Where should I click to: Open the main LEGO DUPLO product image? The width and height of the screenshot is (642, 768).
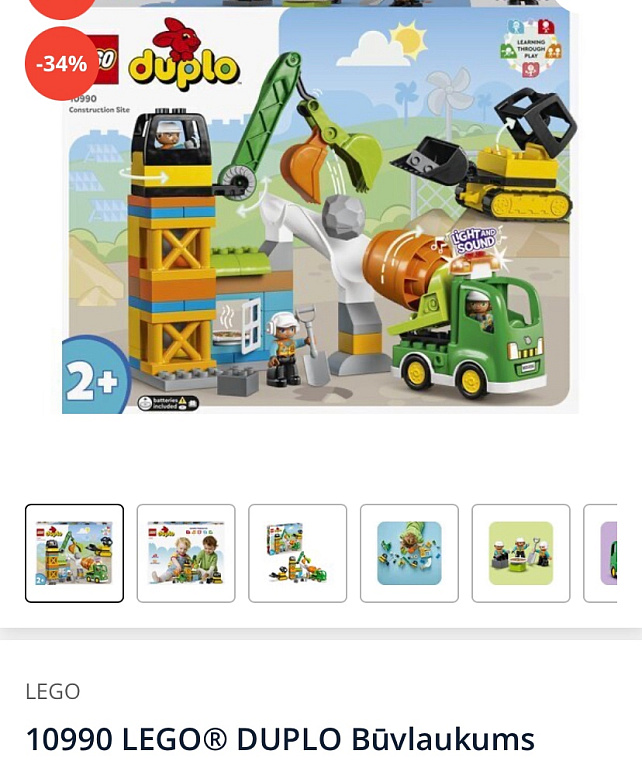click(x=320, y=210)
